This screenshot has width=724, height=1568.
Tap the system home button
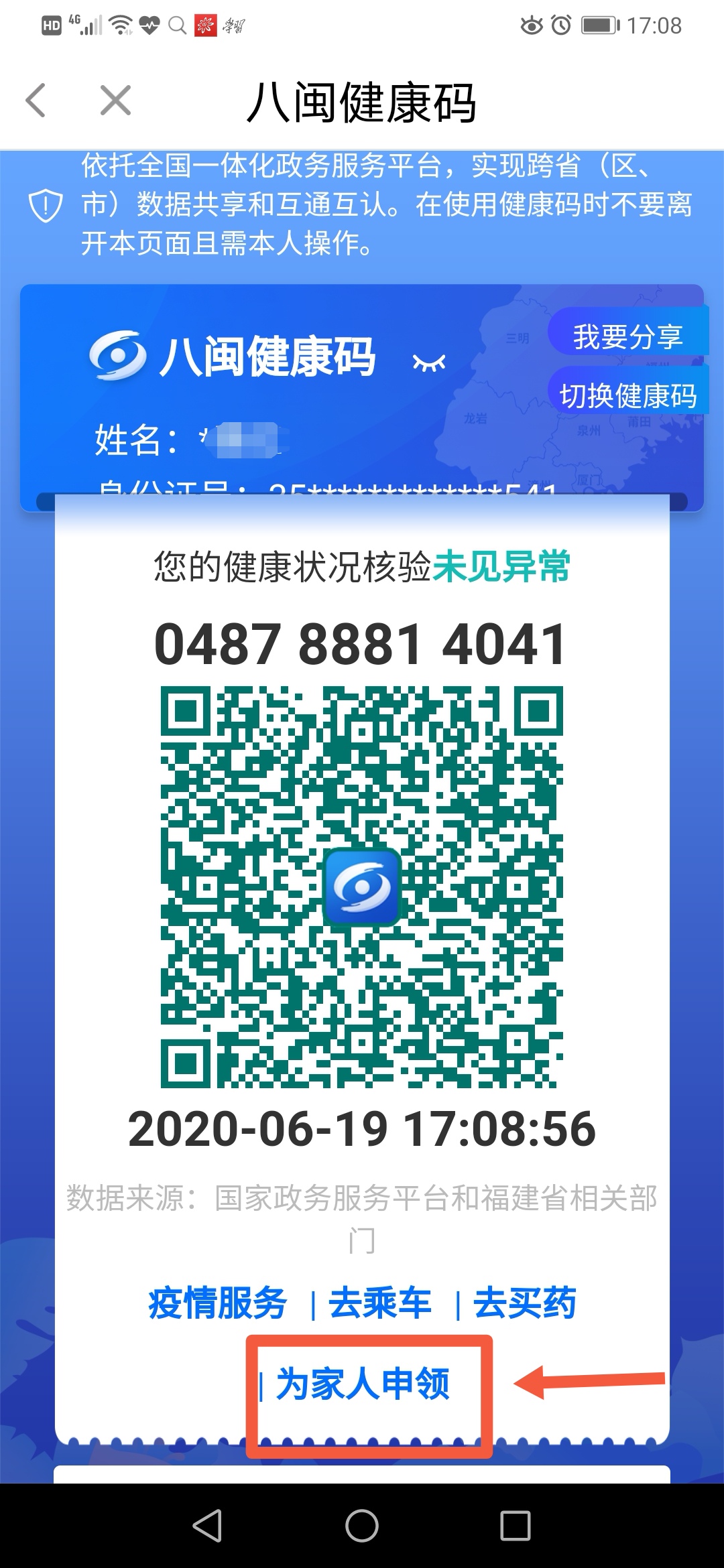pos(362,1526)
